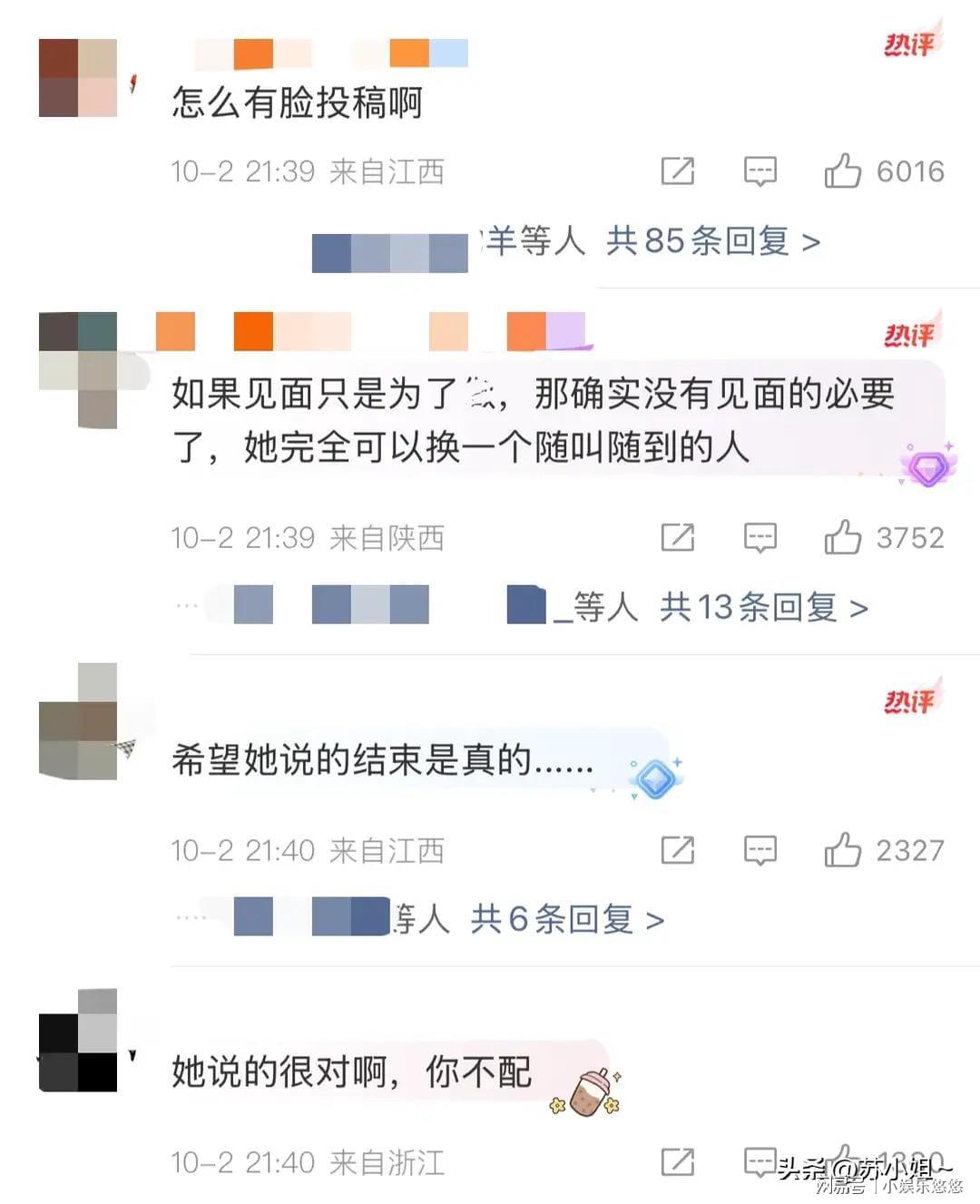View 共6条回复 replies

coord(567,919)
